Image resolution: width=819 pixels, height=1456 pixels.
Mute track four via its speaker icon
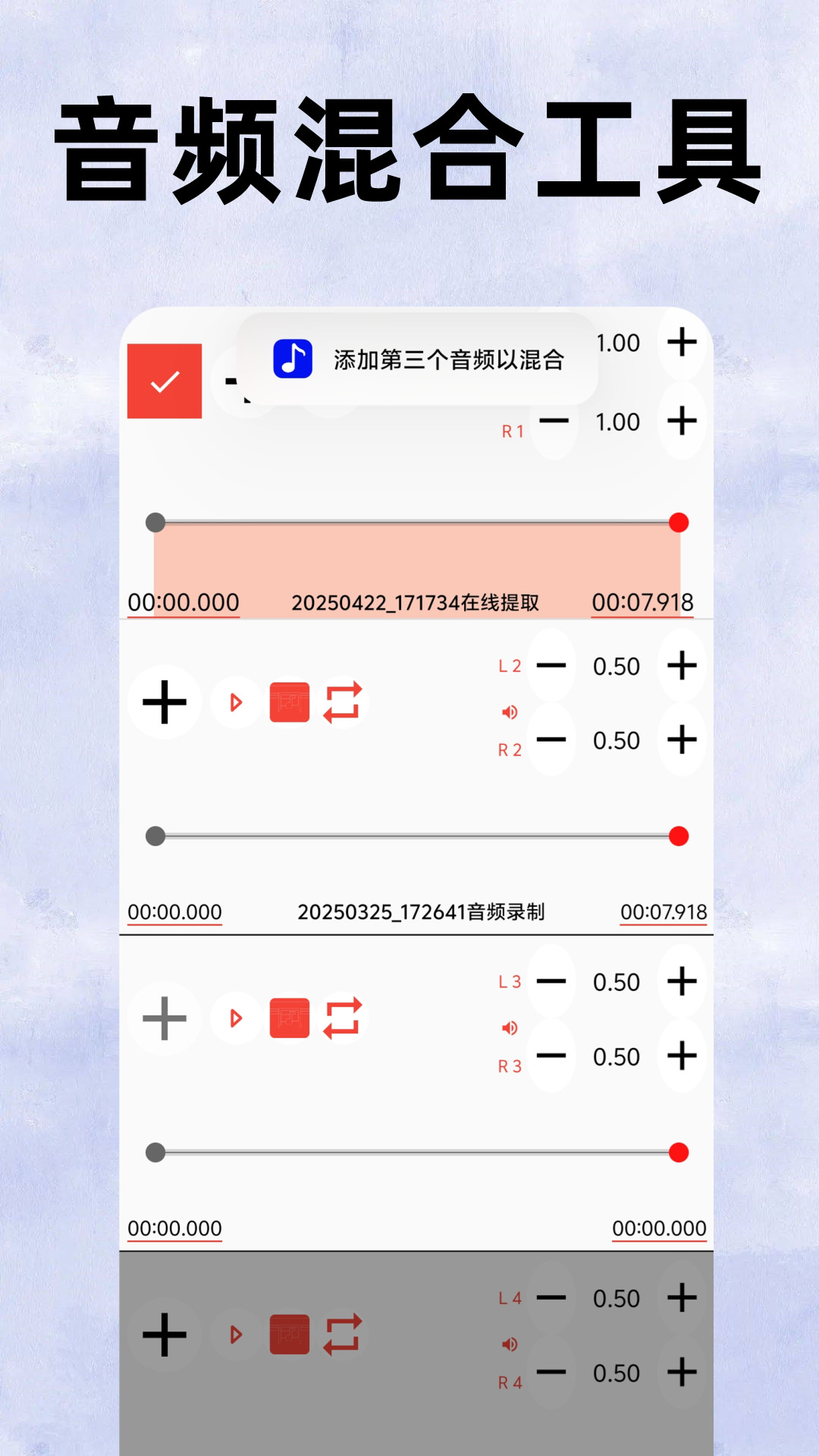[510, 1342]
